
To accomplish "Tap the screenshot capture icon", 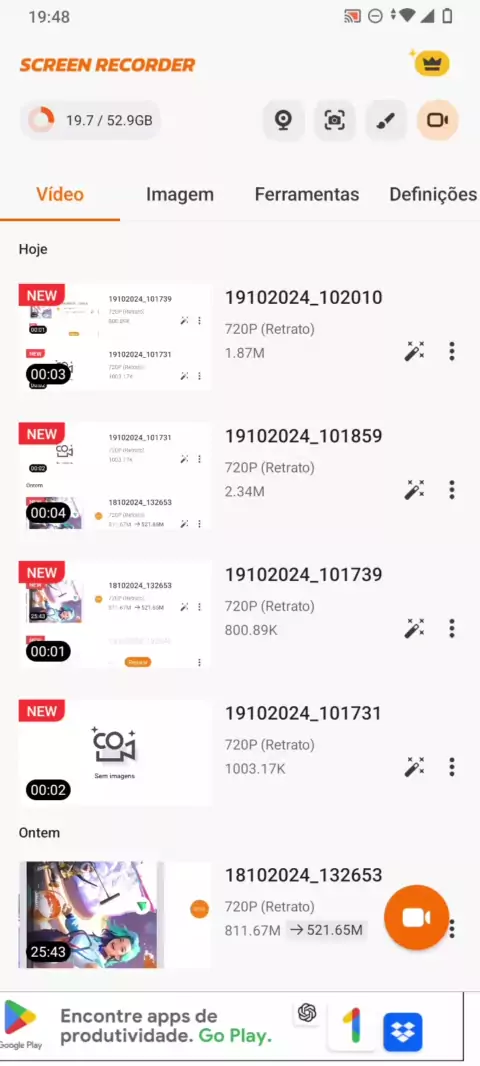I will tap(335, 120).
